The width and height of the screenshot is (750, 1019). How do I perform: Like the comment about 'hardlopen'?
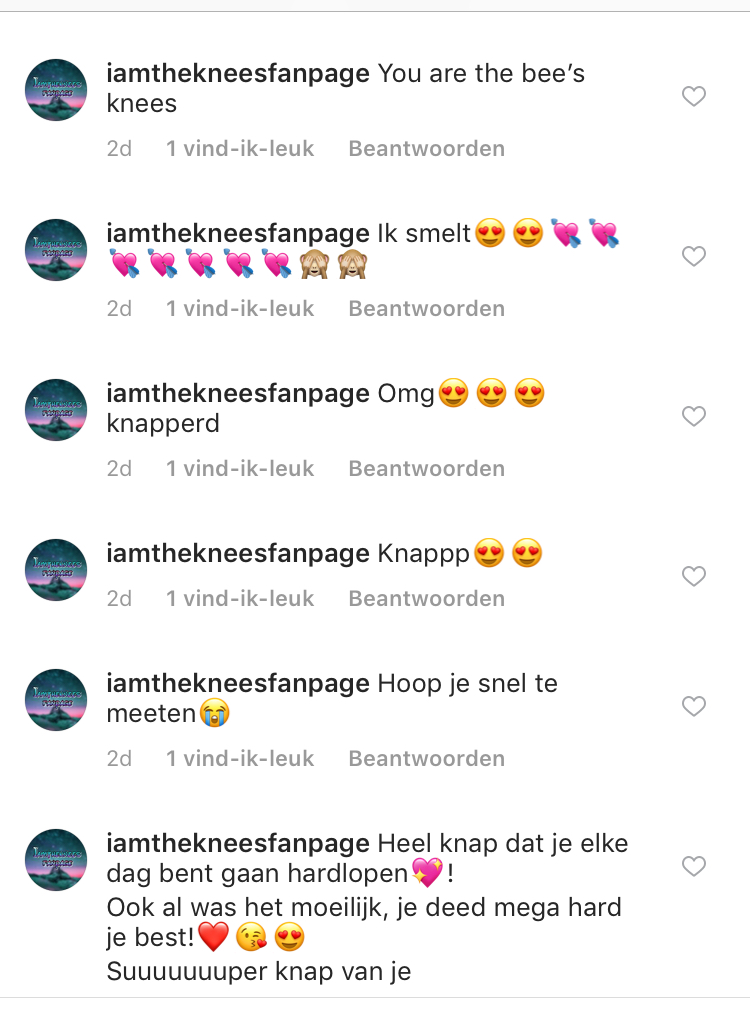point(693,866)
